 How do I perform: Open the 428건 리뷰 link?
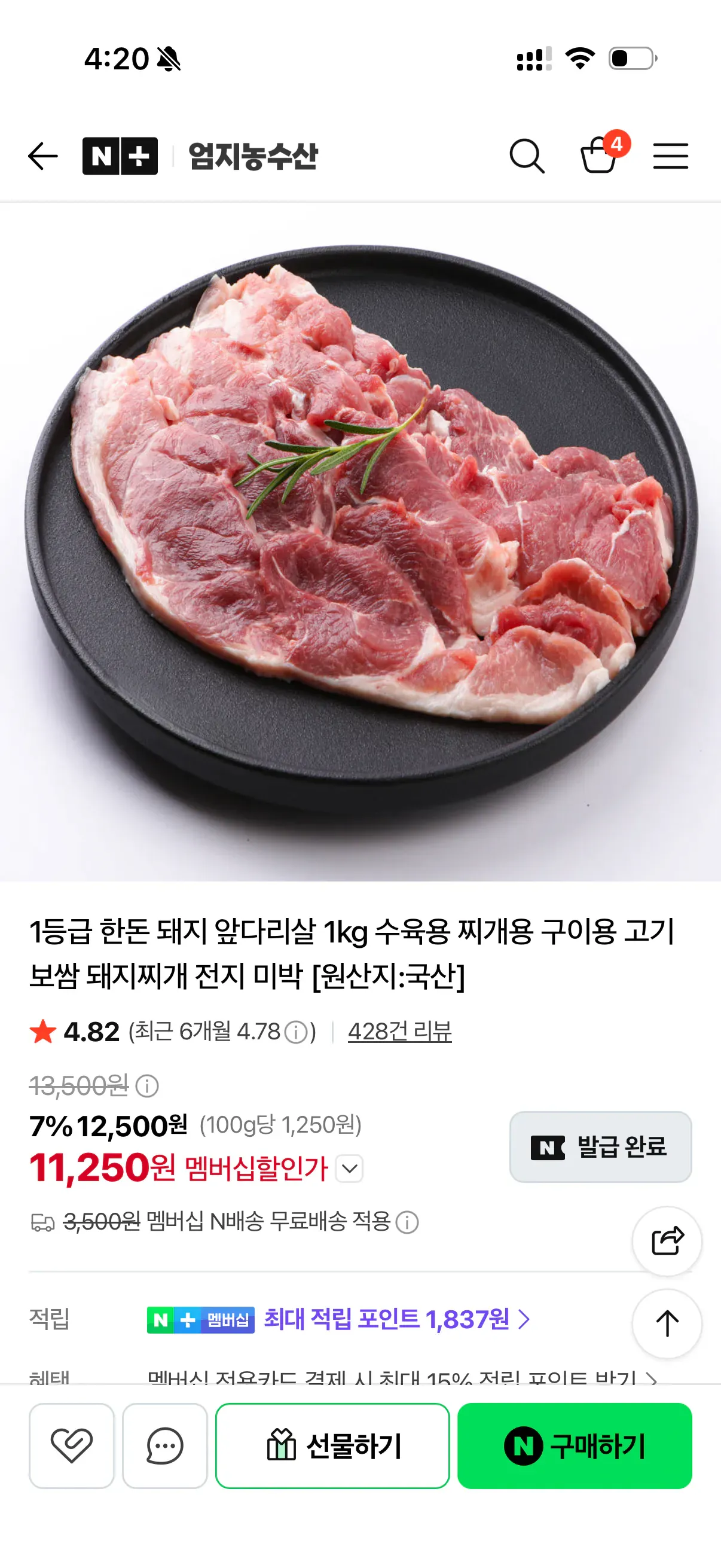[x=400, y=1032]
